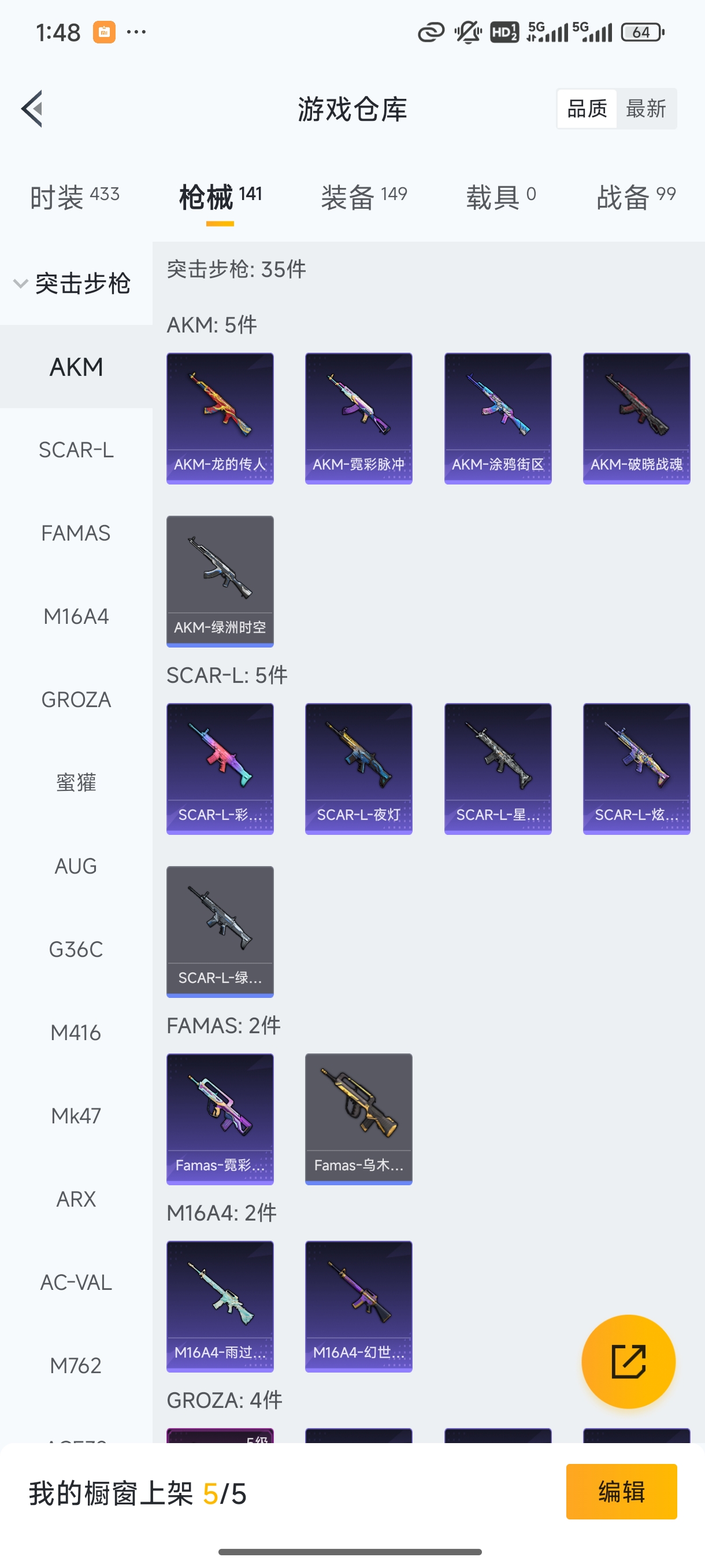
Task: Open the Famas-乌木 skin card
Action: [359, 1119]
